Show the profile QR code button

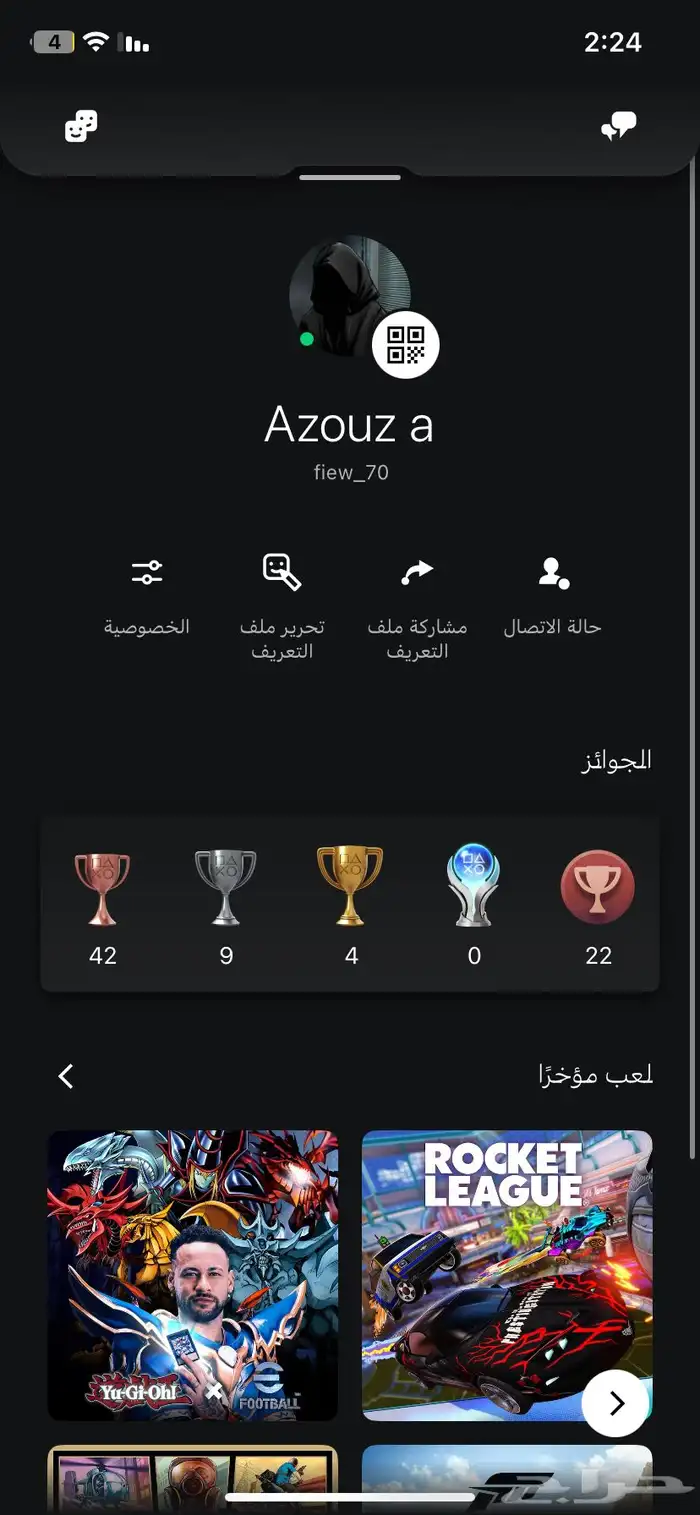(405, 345)
